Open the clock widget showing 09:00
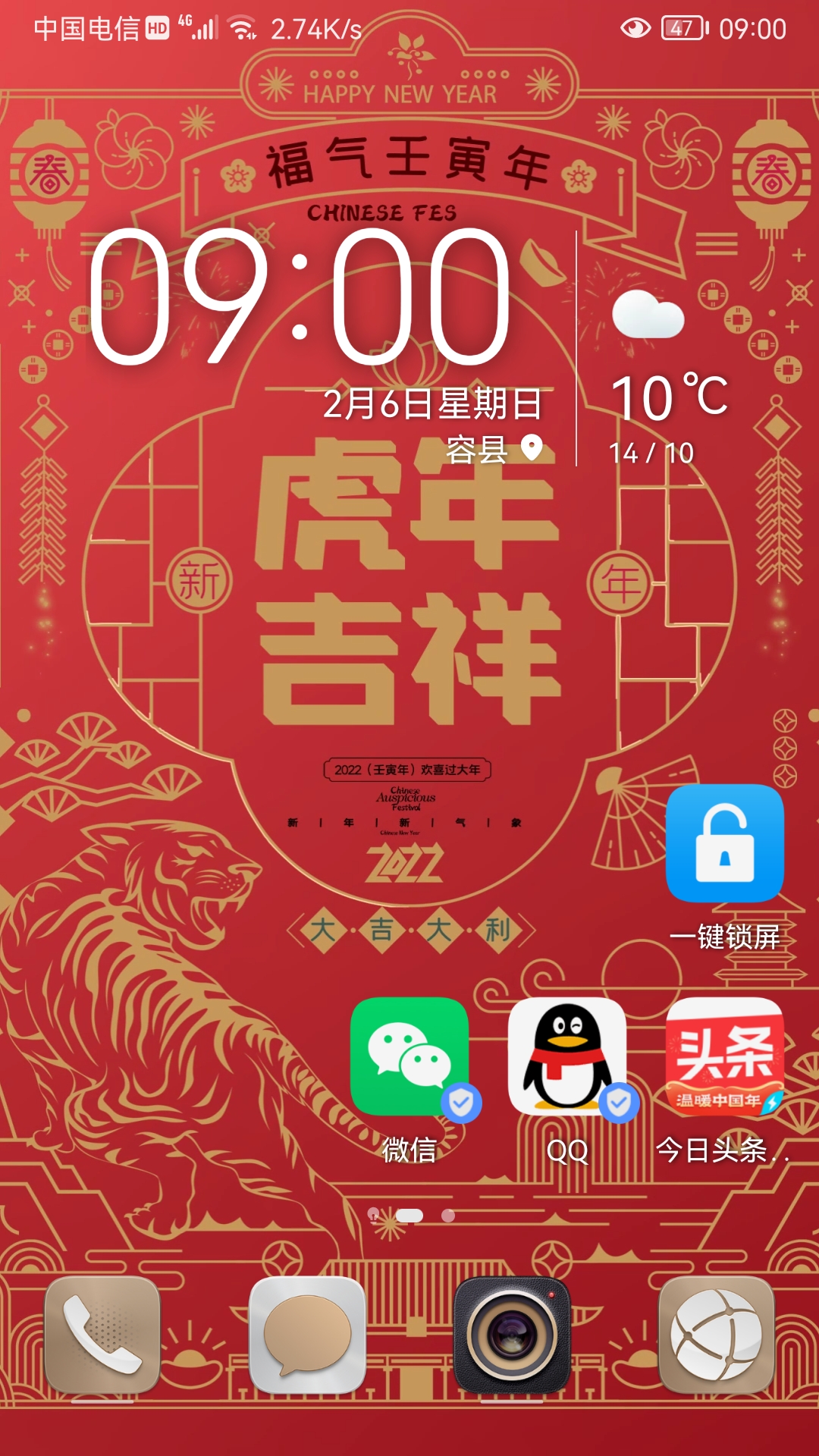 tap(300, 297)
